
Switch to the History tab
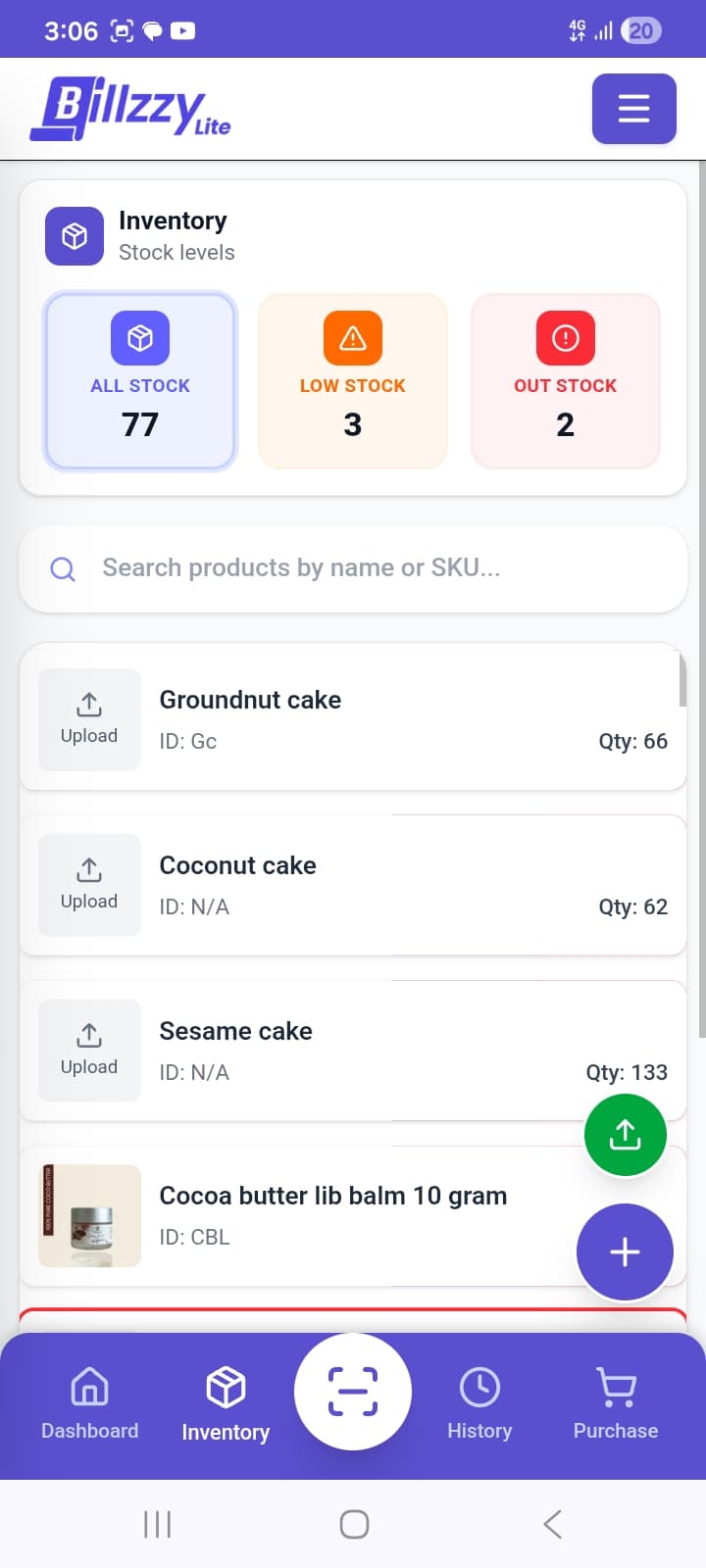coord(479,1403)
